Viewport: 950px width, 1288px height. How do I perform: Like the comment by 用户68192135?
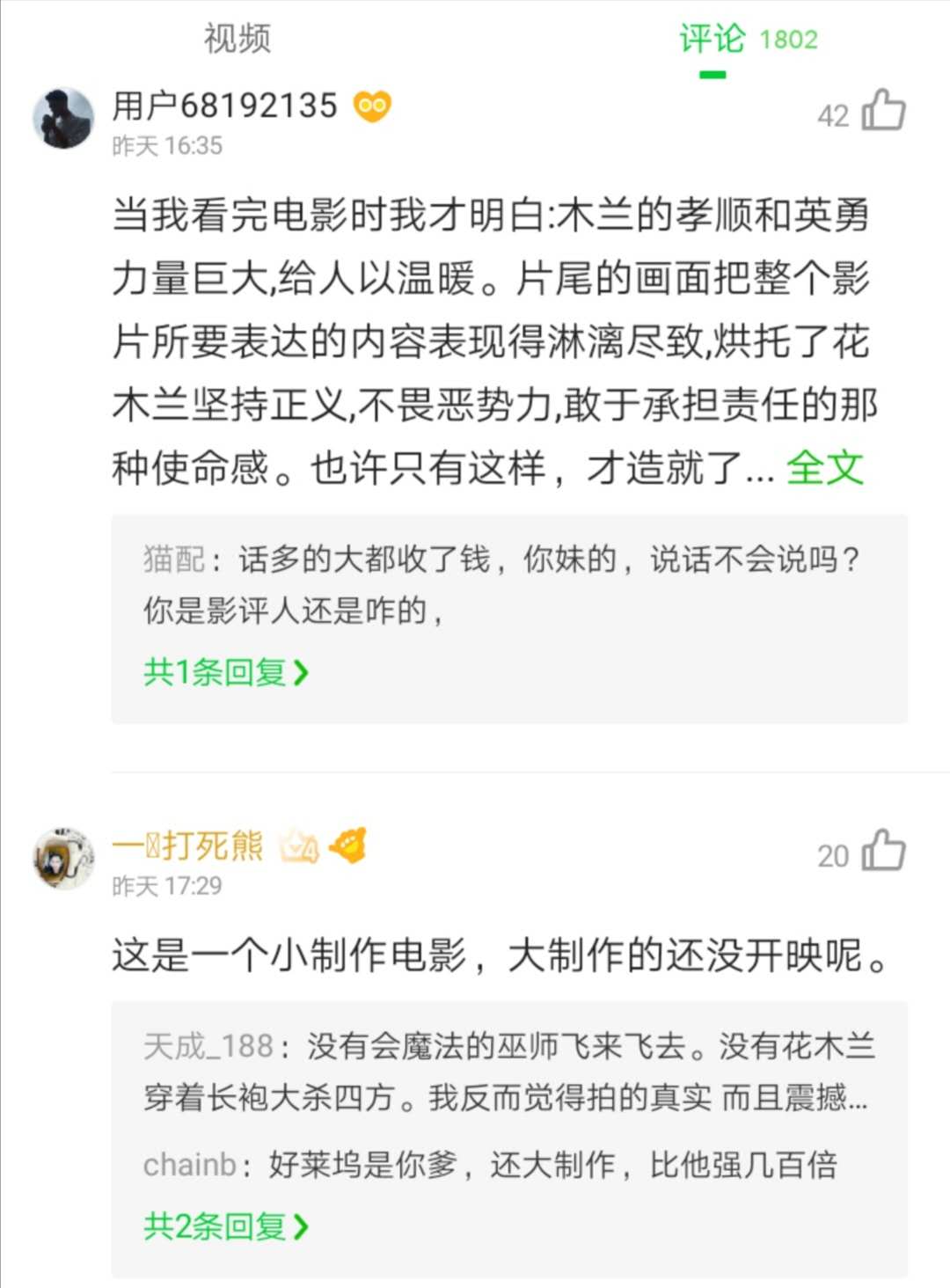[x=883, y=112]
